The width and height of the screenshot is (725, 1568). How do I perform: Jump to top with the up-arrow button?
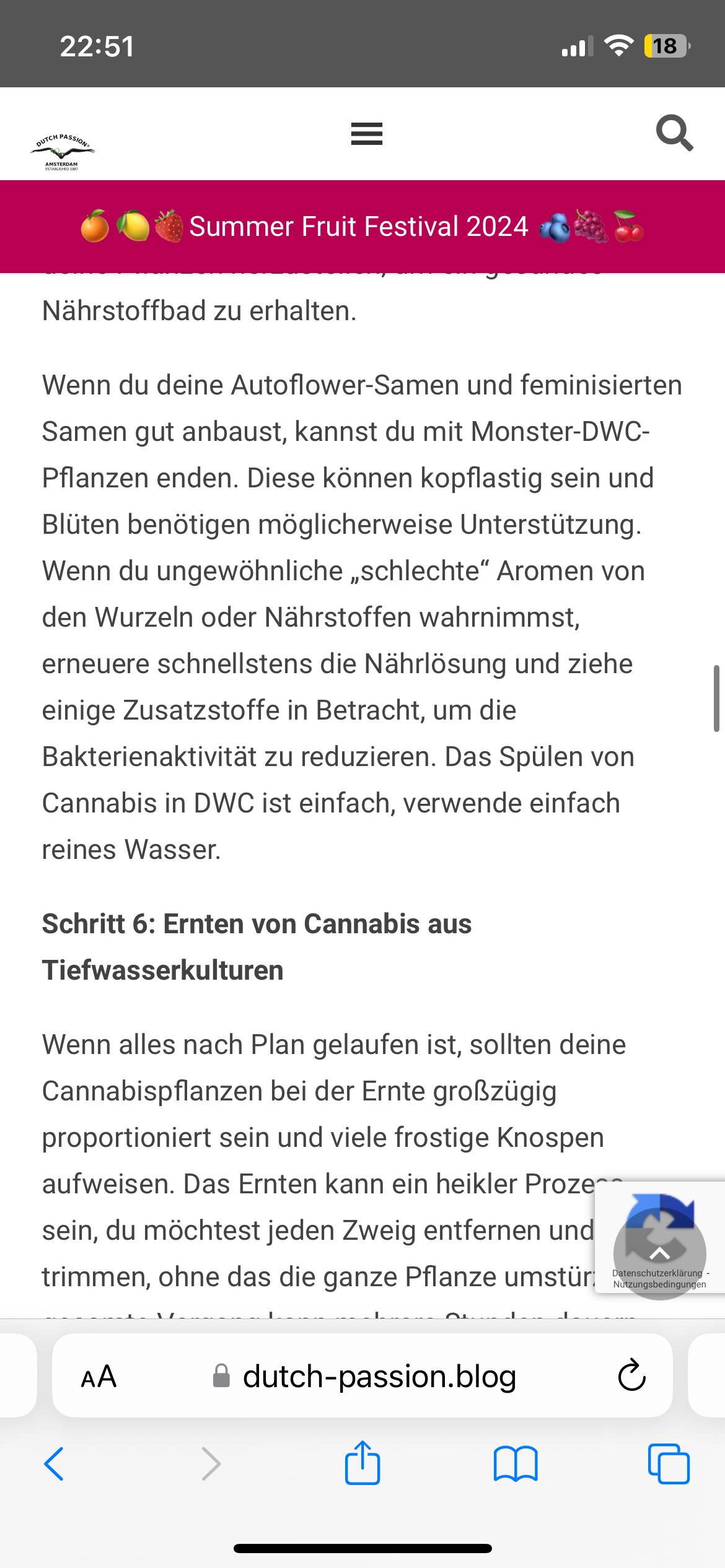click(659, 1253)
